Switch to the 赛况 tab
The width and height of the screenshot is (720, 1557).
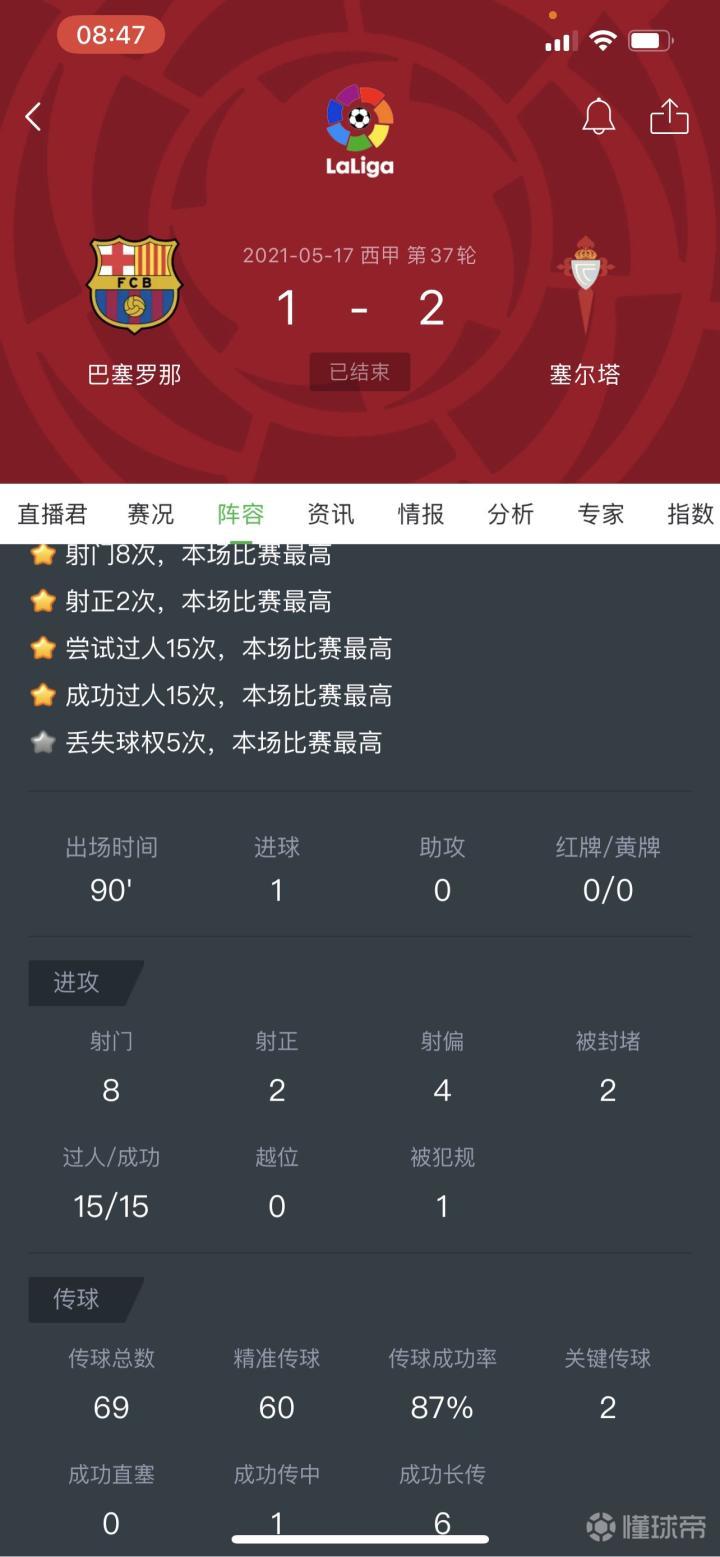point(151,514)
